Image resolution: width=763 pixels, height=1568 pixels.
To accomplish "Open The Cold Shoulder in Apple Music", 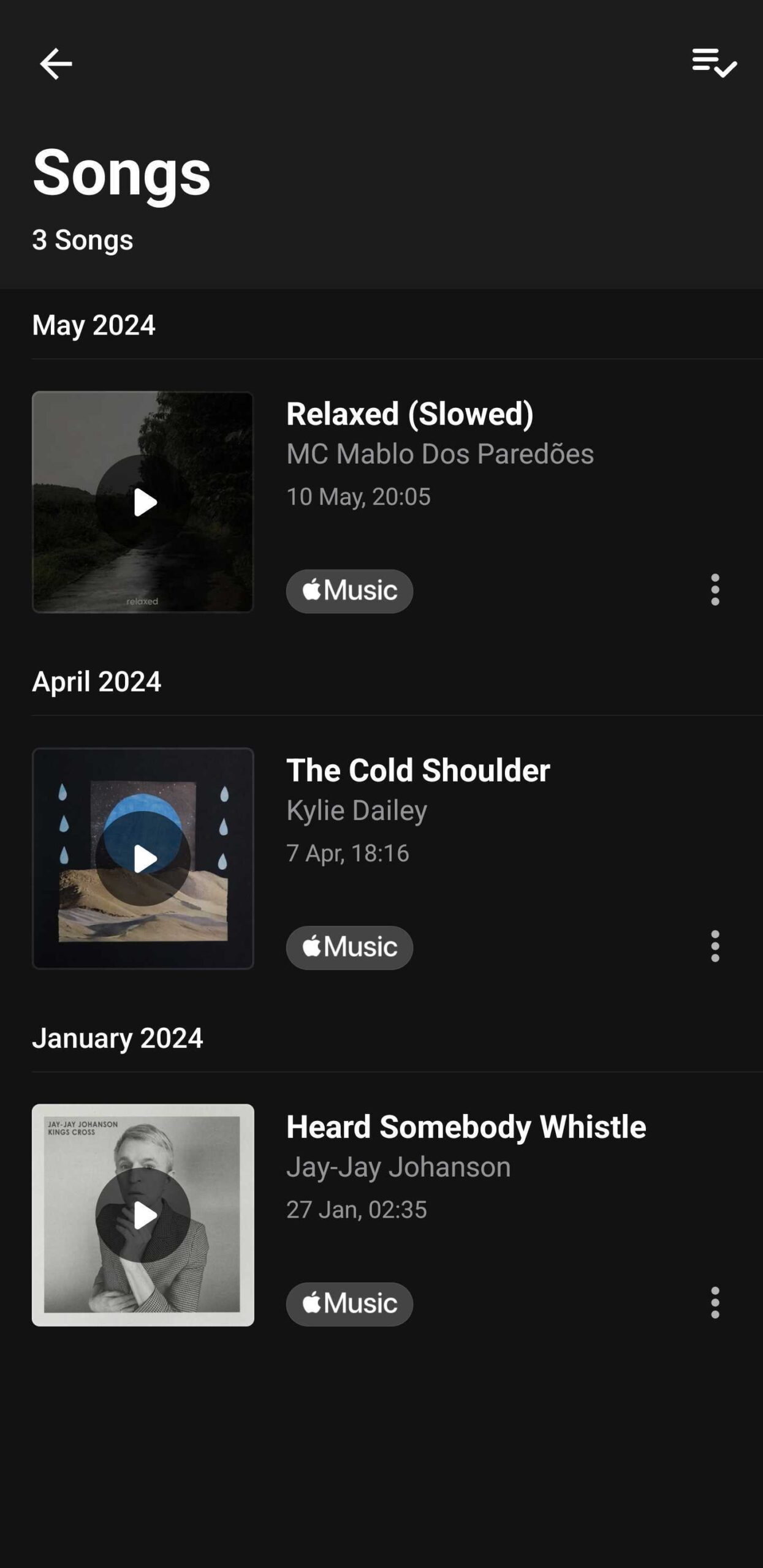I will pyautogui.click(x=349, y=948).
